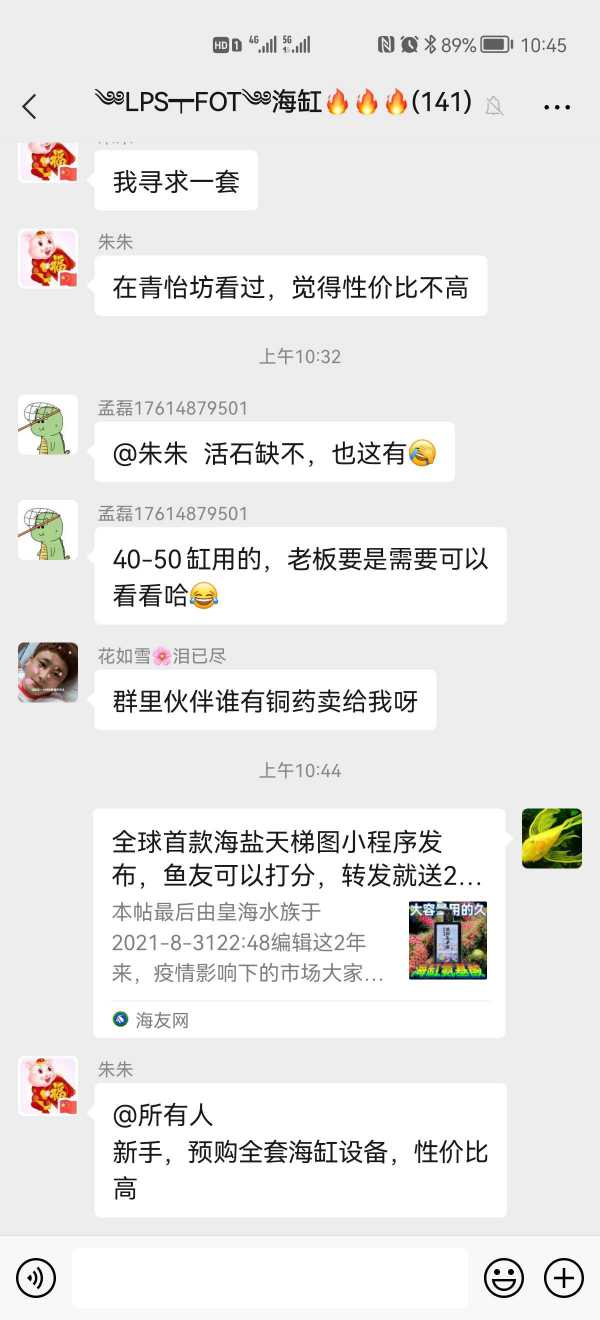Open 朱朱's avatar beside @所有人 message
600x1320 pixels.
[x=48, y=1085]
